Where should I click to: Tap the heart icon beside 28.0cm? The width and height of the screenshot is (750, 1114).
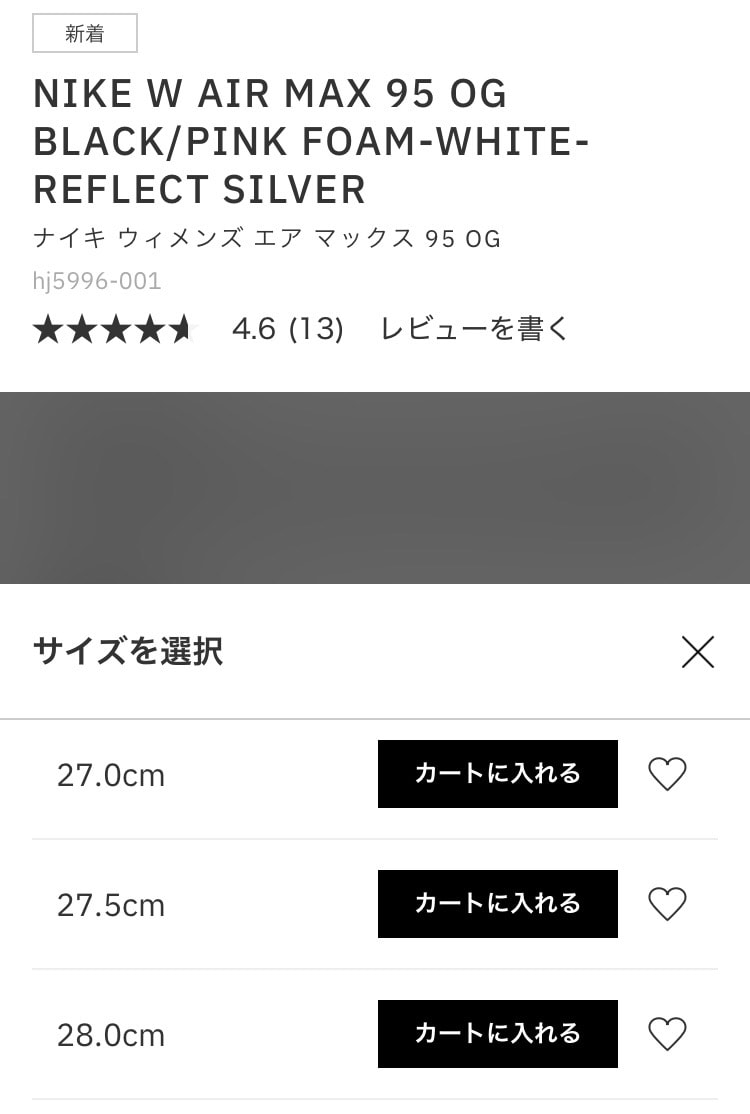pos(667,1034)
